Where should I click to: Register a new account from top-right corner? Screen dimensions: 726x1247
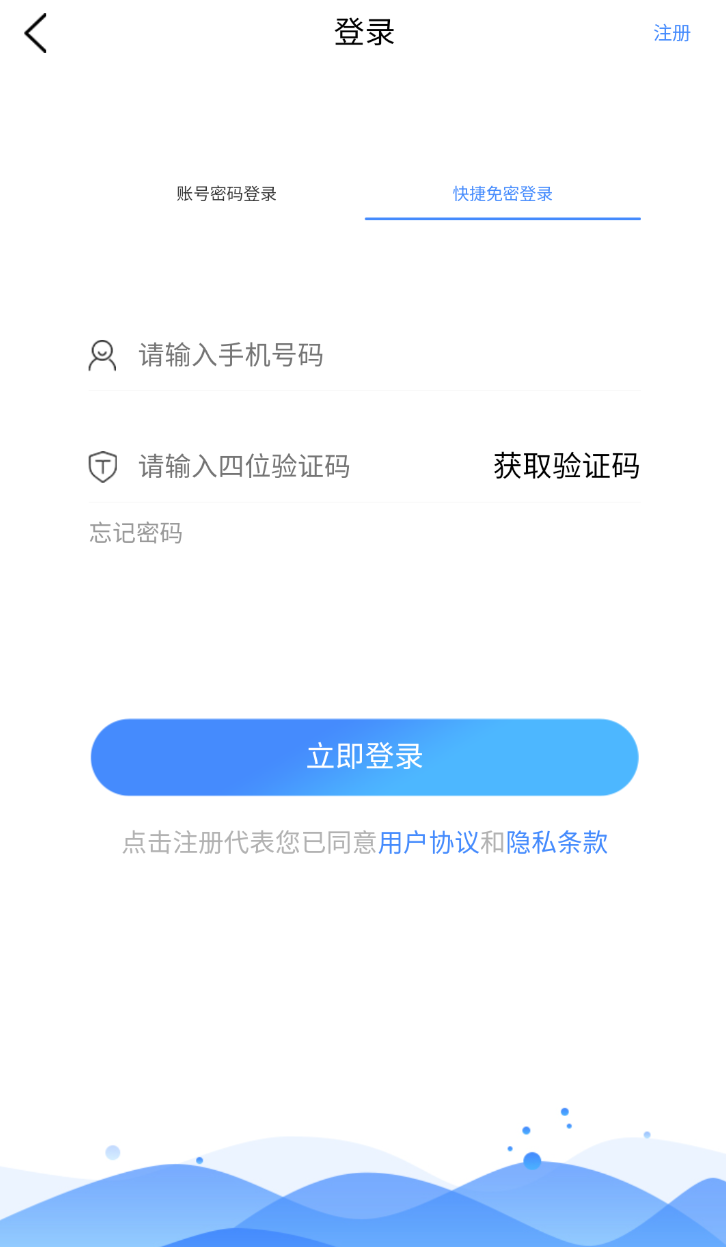pyautogui.click(x=672, y=33)
